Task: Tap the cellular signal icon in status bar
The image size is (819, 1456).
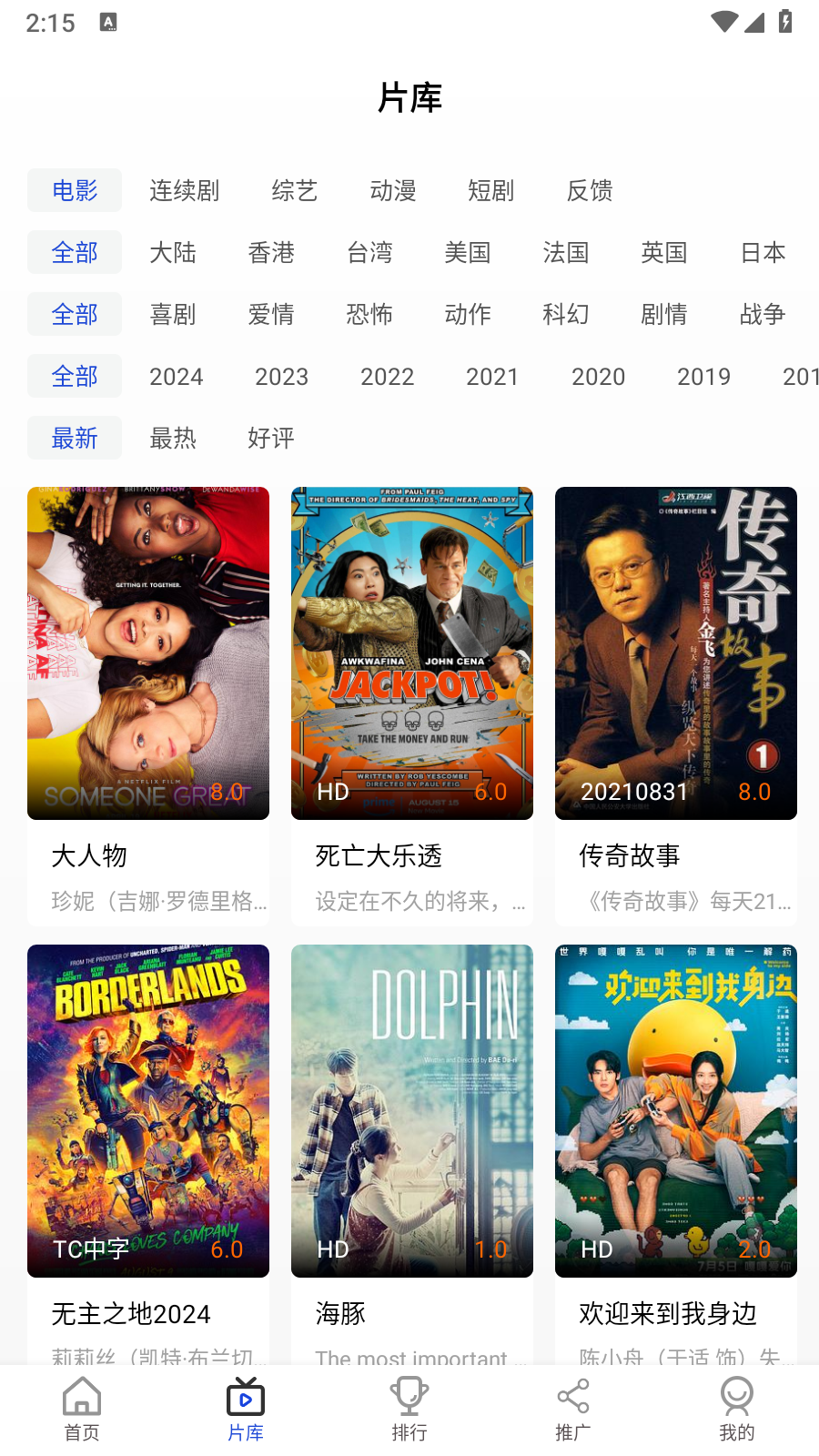Action: [756, 23]
